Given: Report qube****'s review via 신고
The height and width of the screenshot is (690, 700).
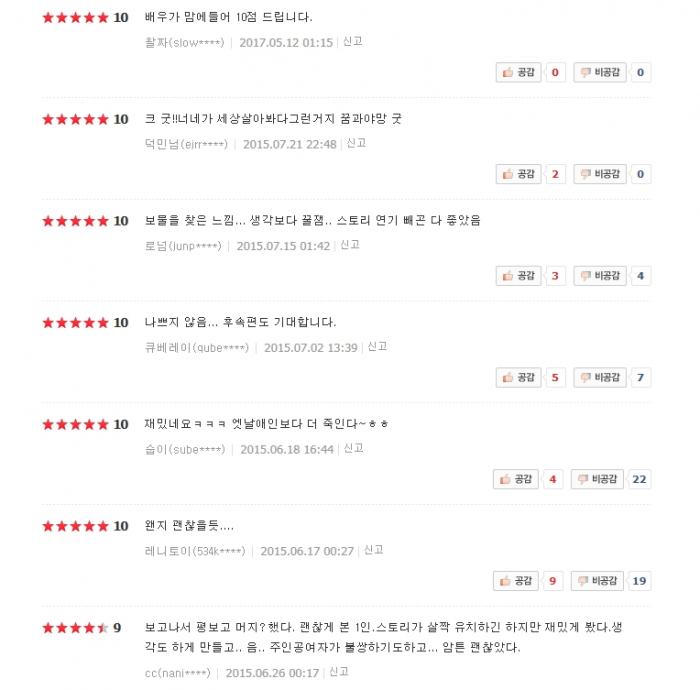Looking at the screenshot, I should 377,347.
